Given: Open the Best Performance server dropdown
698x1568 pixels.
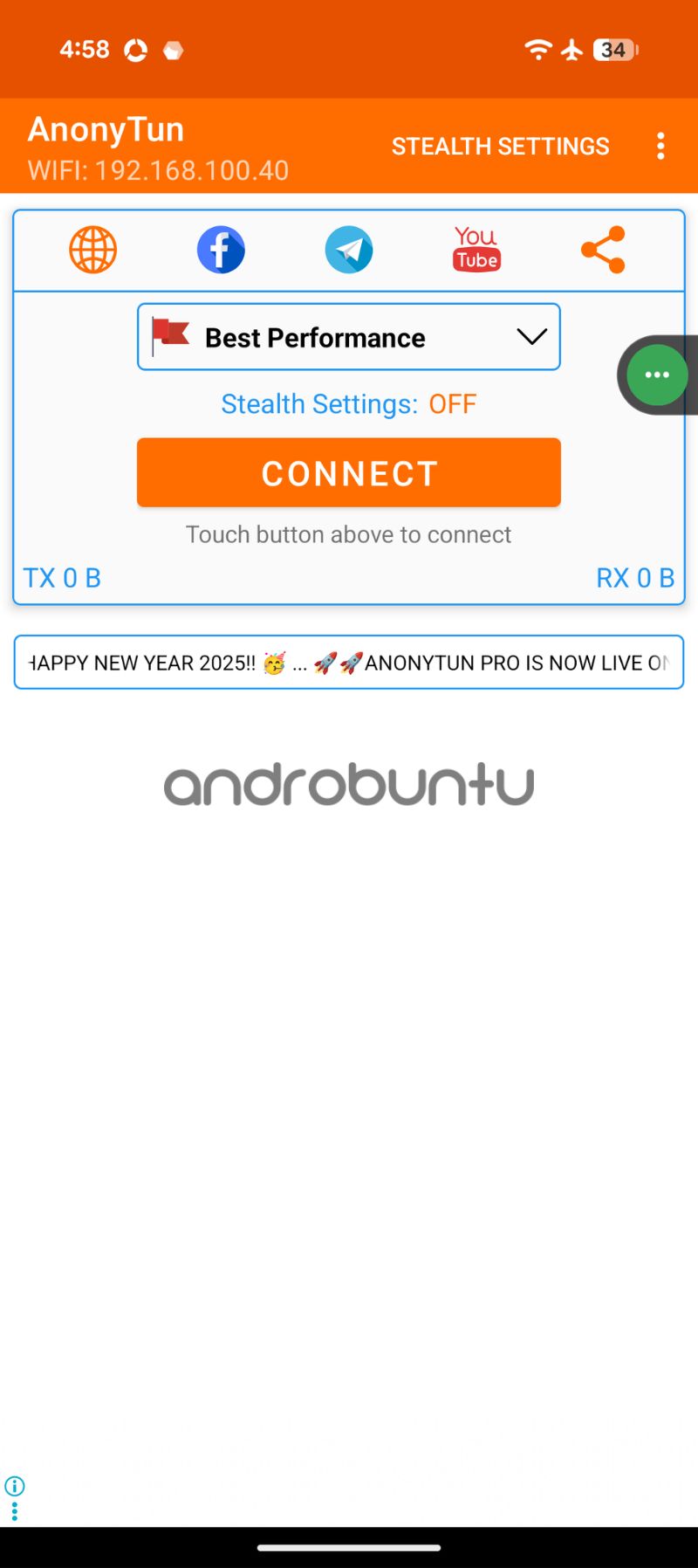Looking at the screenshot, I should [348, 336].
